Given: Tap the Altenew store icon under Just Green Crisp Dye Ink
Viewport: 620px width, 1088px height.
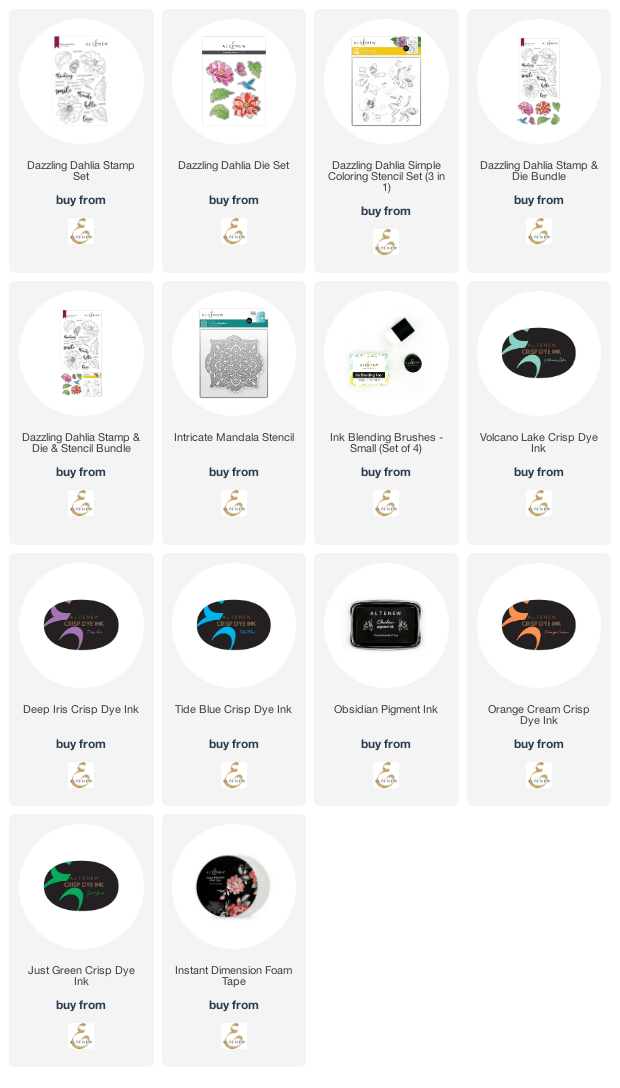Looking at the screenshot, I should tap(81, 1036).
